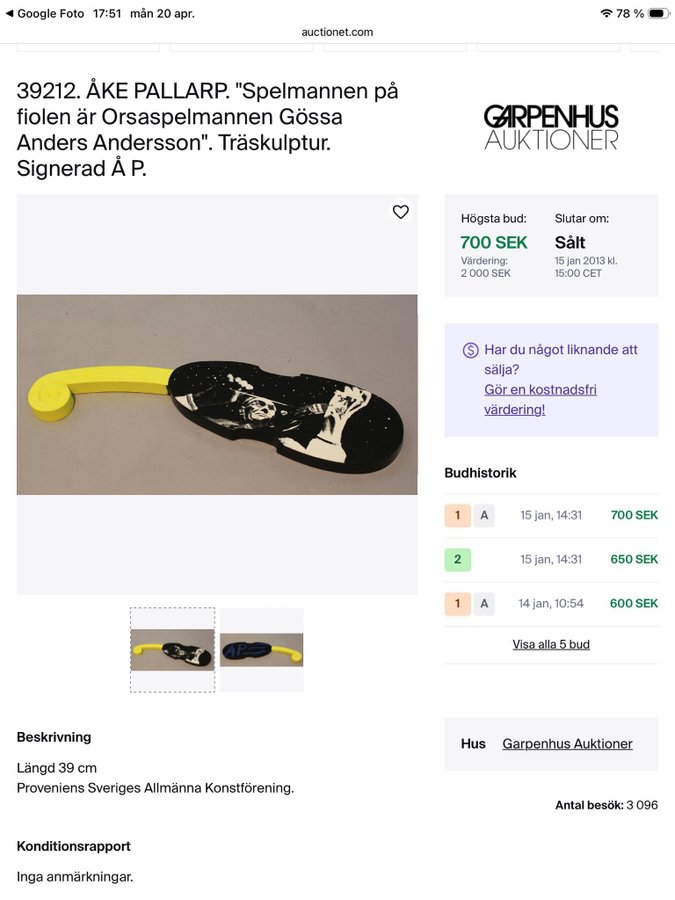The image size is (675, 900).
Task: Favorite this item with the heart icon
Action: pos(401,212)
